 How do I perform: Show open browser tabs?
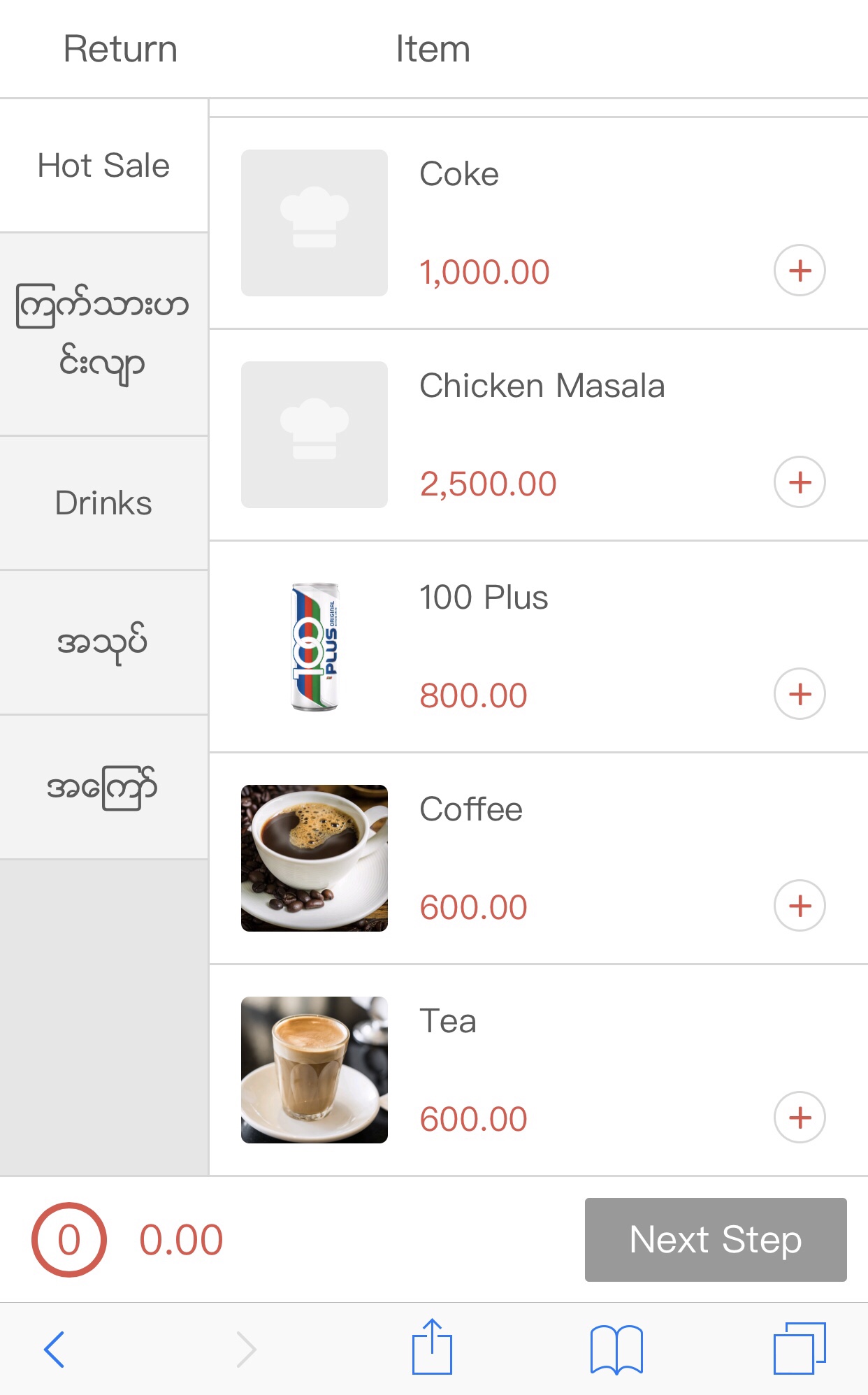coord(799,1349)
